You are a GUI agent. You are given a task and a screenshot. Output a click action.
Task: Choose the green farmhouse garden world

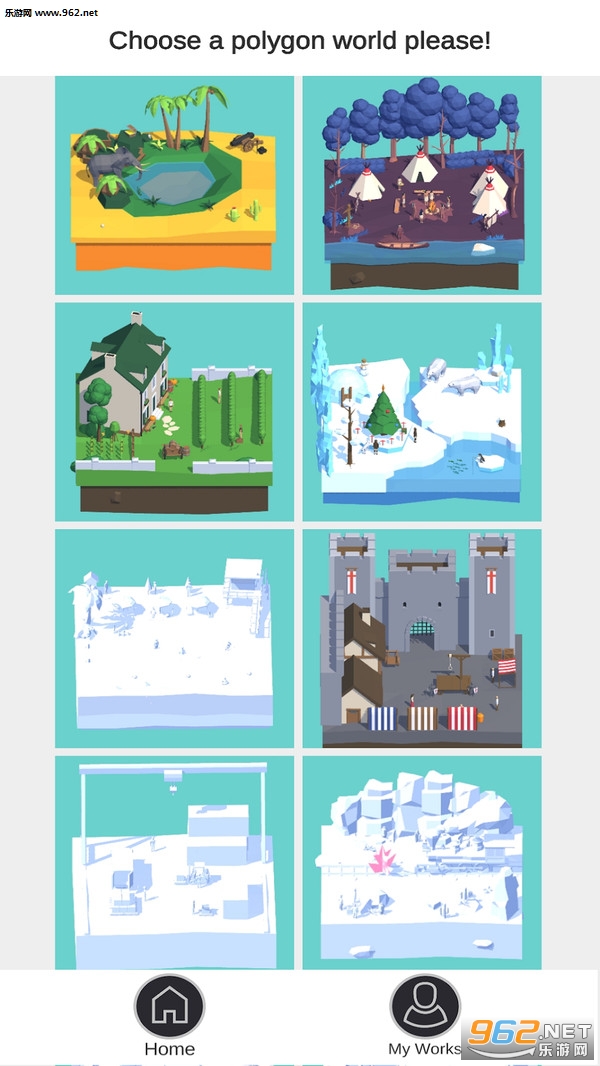click(x=174, y=412)
